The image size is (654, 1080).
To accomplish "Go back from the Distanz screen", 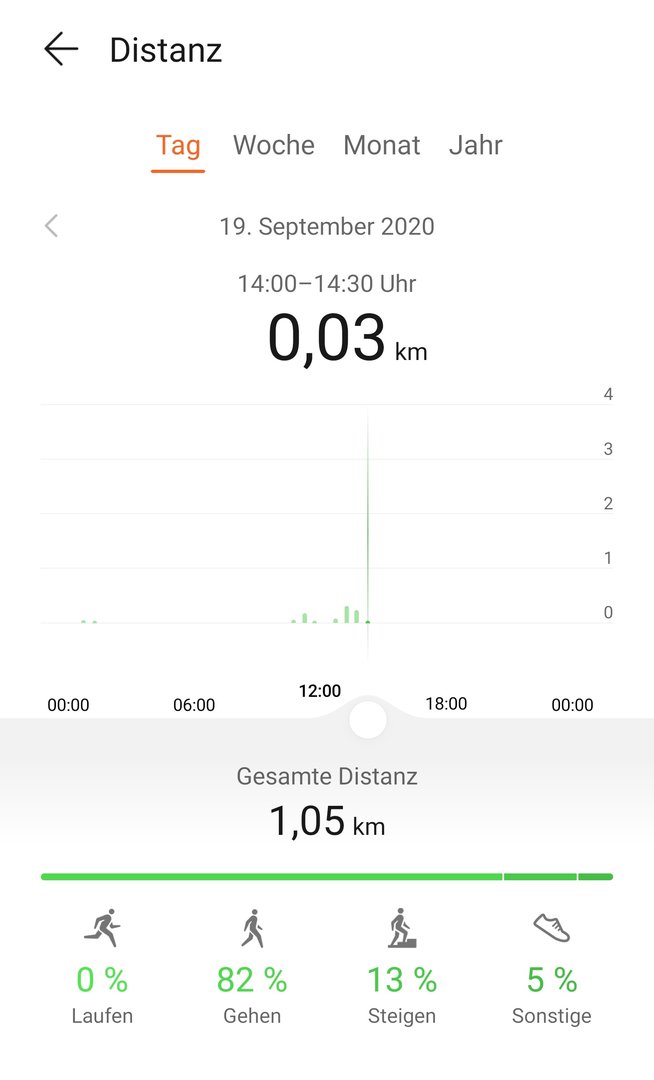I will tap(61, 50).
